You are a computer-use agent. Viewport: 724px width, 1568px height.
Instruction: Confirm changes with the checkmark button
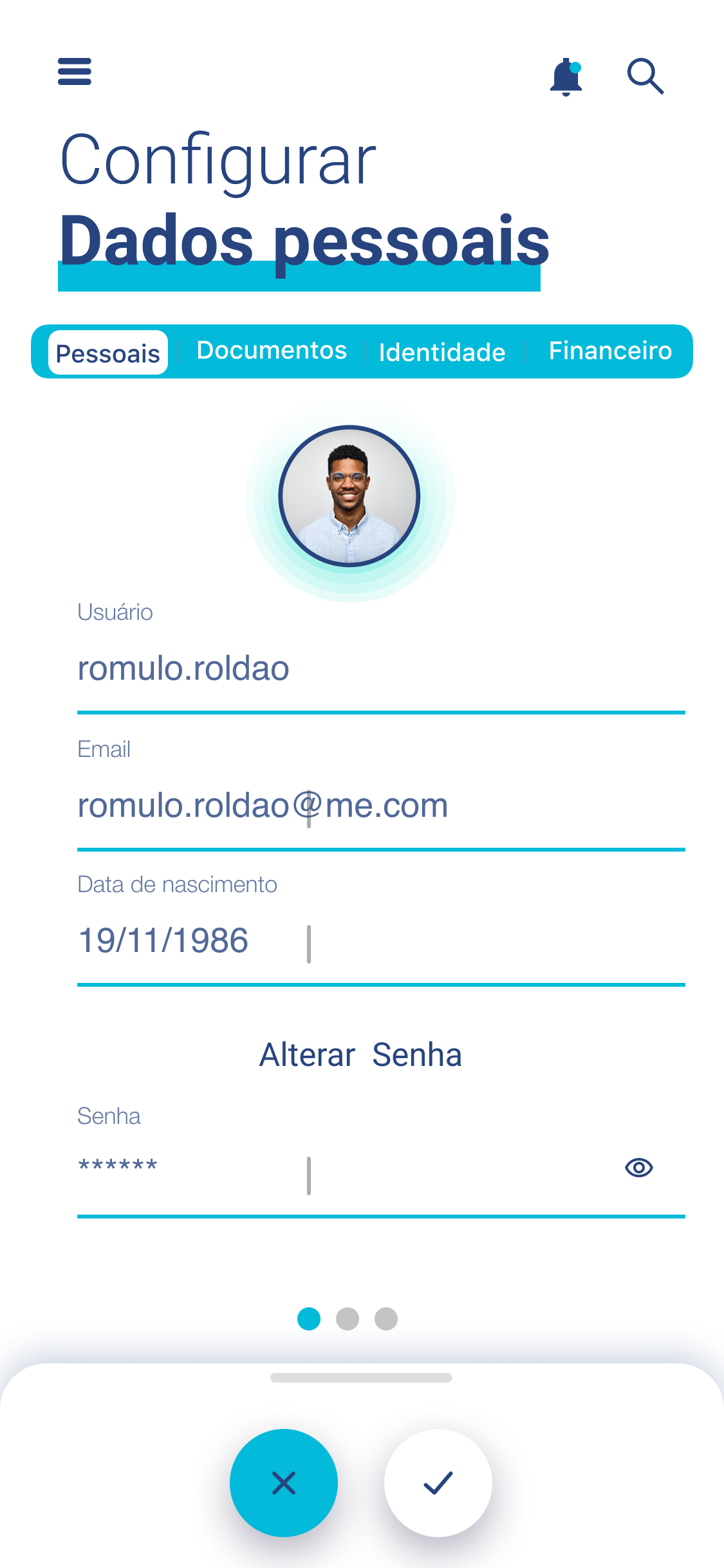pyautogui.click(x=438, y=1483)
